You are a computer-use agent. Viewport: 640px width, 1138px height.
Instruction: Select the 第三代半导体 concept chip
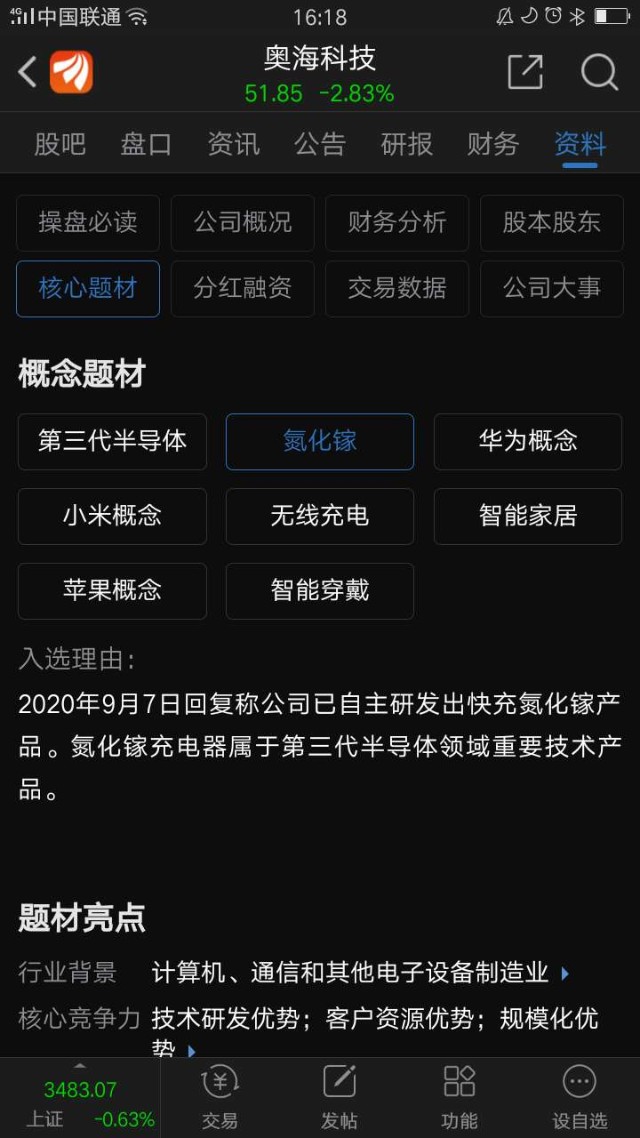click(x=112, y=441)
